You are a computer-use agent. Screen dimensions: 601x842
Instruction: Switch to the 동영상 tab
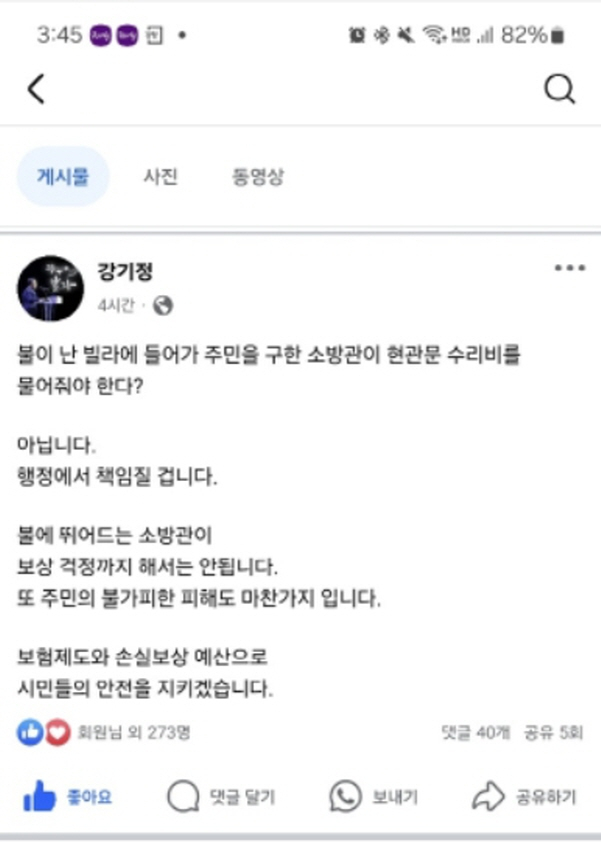pos(258,177)
